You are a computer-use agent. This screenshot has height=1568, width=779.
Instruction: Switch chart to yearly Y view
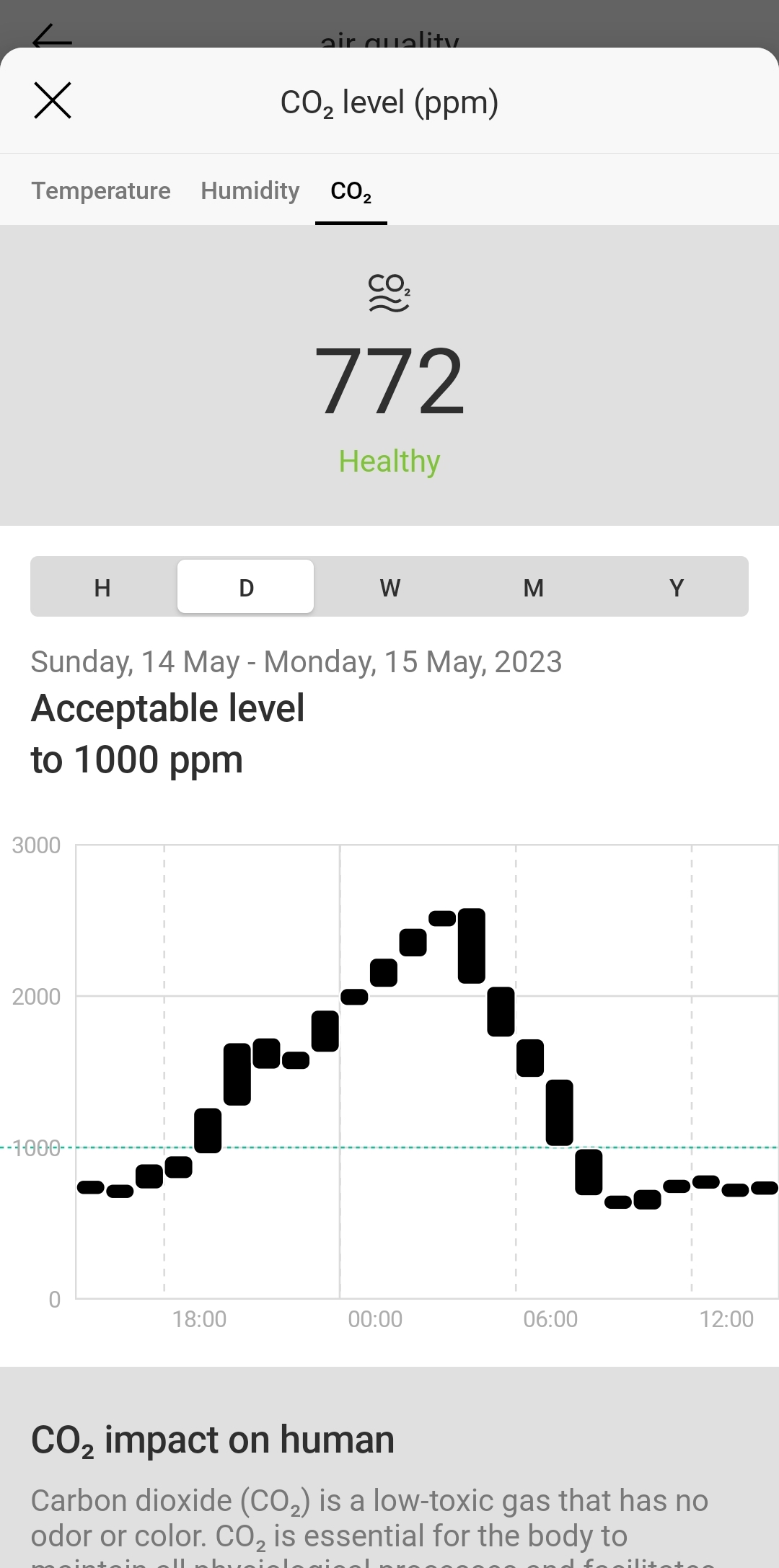pos(676,587)
